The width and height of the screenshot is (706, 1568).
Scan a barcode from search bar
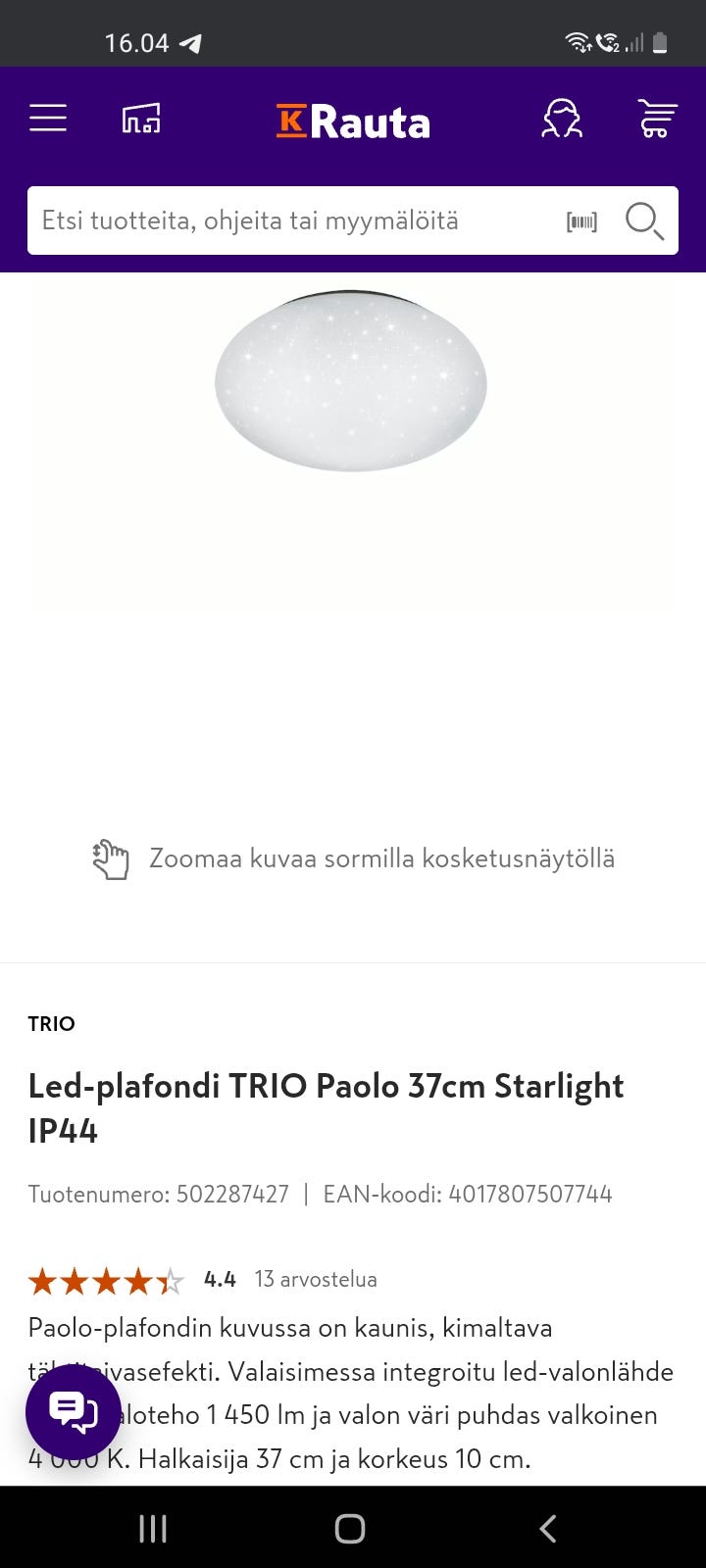coord(581,221)
